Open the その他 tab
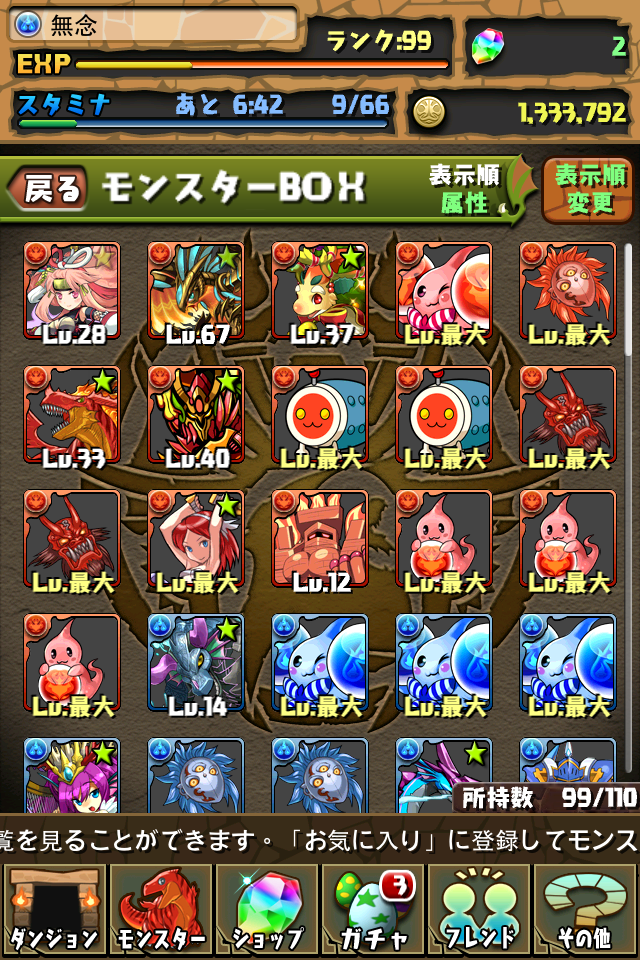Screen dimensions: 640x960 [586, 910]
